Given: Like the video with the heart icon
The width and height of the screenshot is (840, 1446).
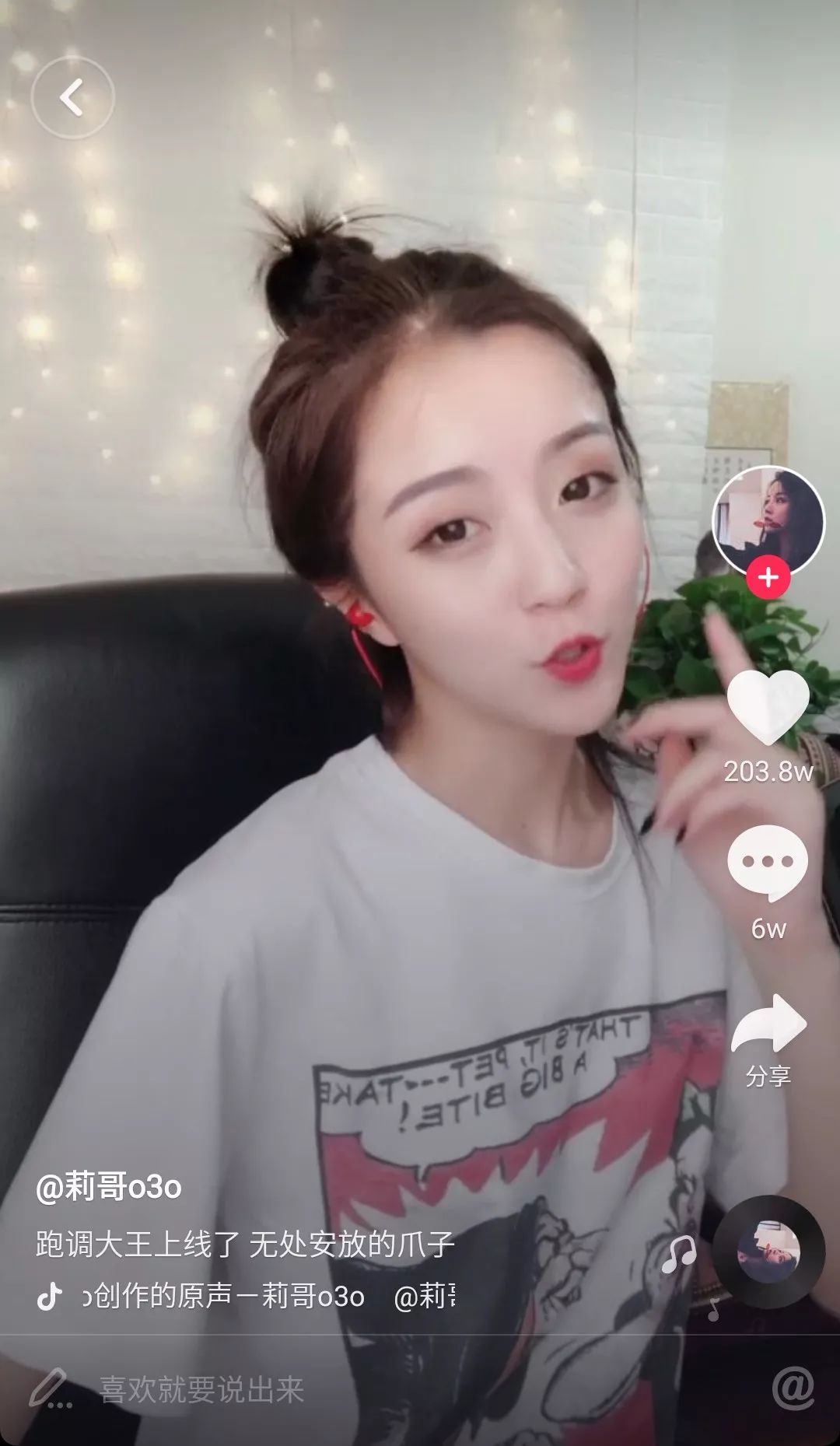Looking at the screenshot, I should [x=770, y=709].
